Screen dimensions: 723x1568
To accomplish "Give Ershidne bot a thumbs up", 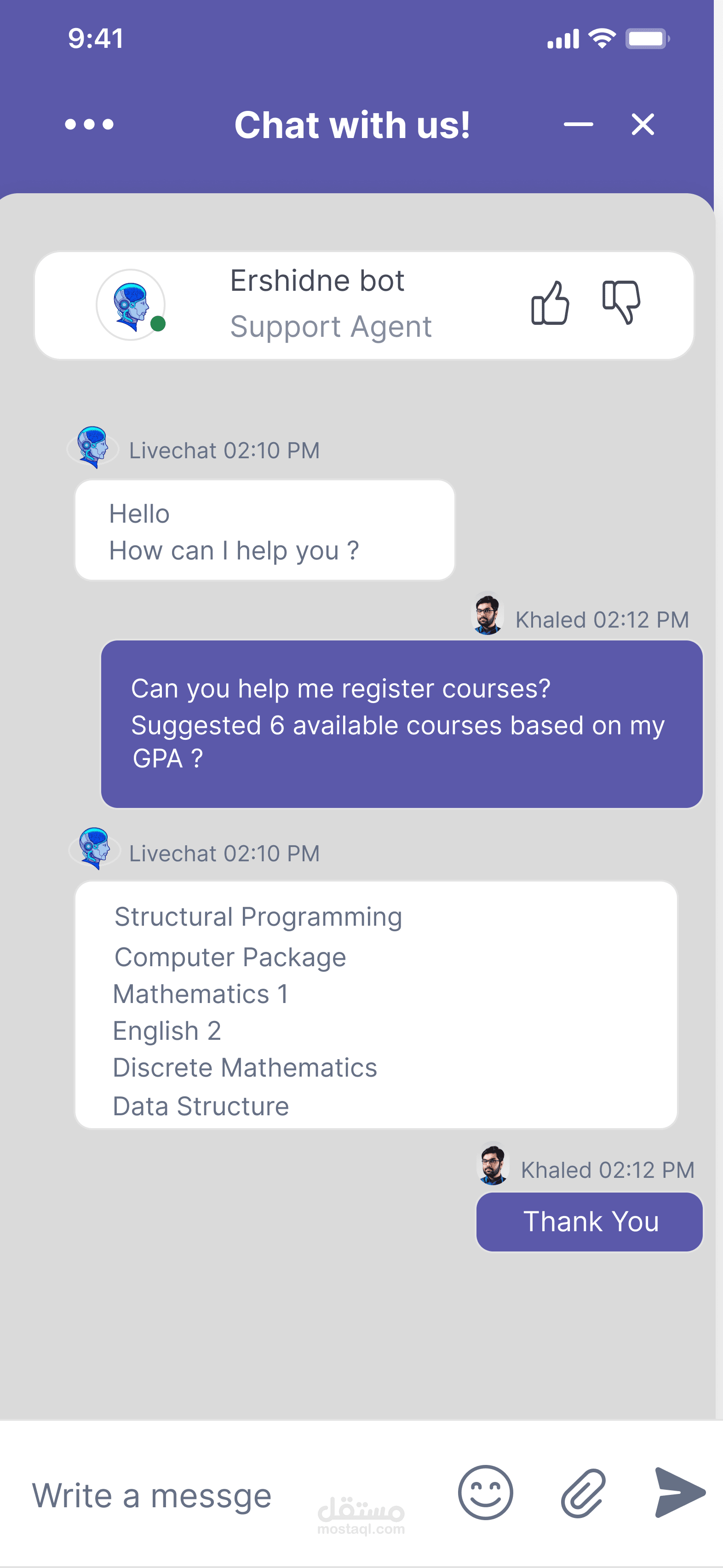I will click(x=550, y=303).
